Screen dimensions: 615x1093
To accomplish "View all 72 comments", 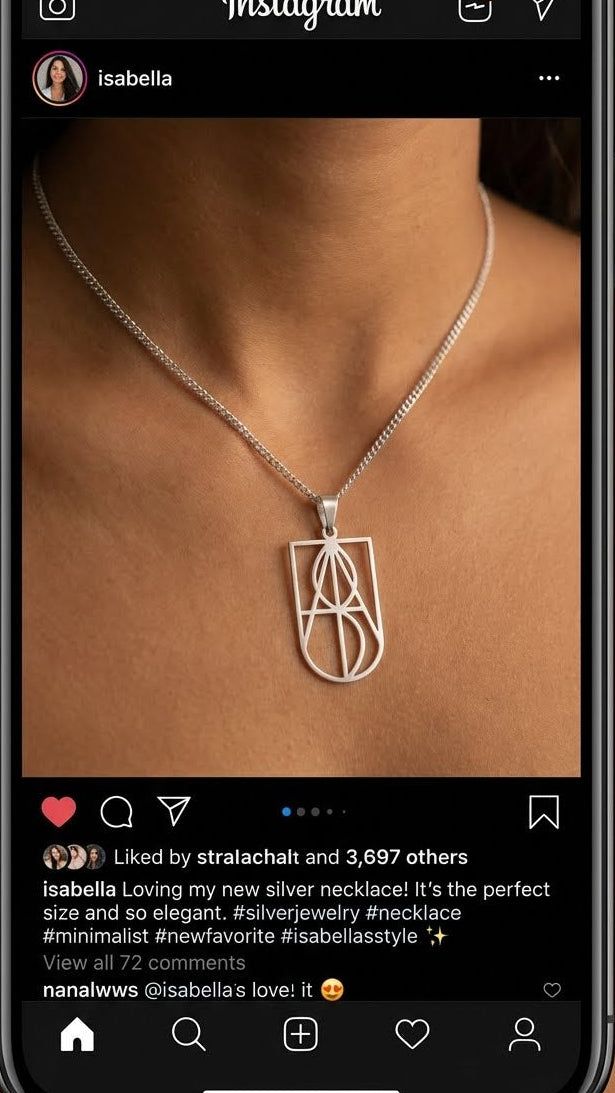I will click(144, 962).
